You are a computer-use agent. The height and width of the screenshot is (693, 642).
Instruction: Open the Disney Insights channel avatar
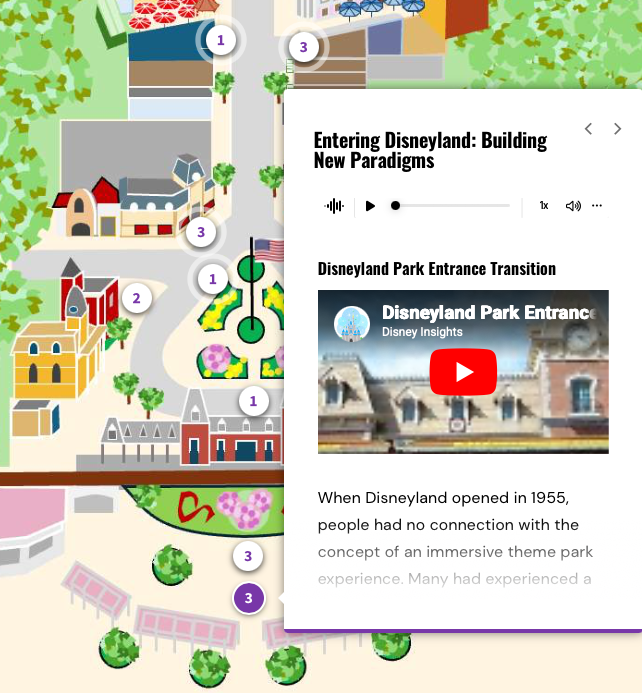click(x=351, y=323)
